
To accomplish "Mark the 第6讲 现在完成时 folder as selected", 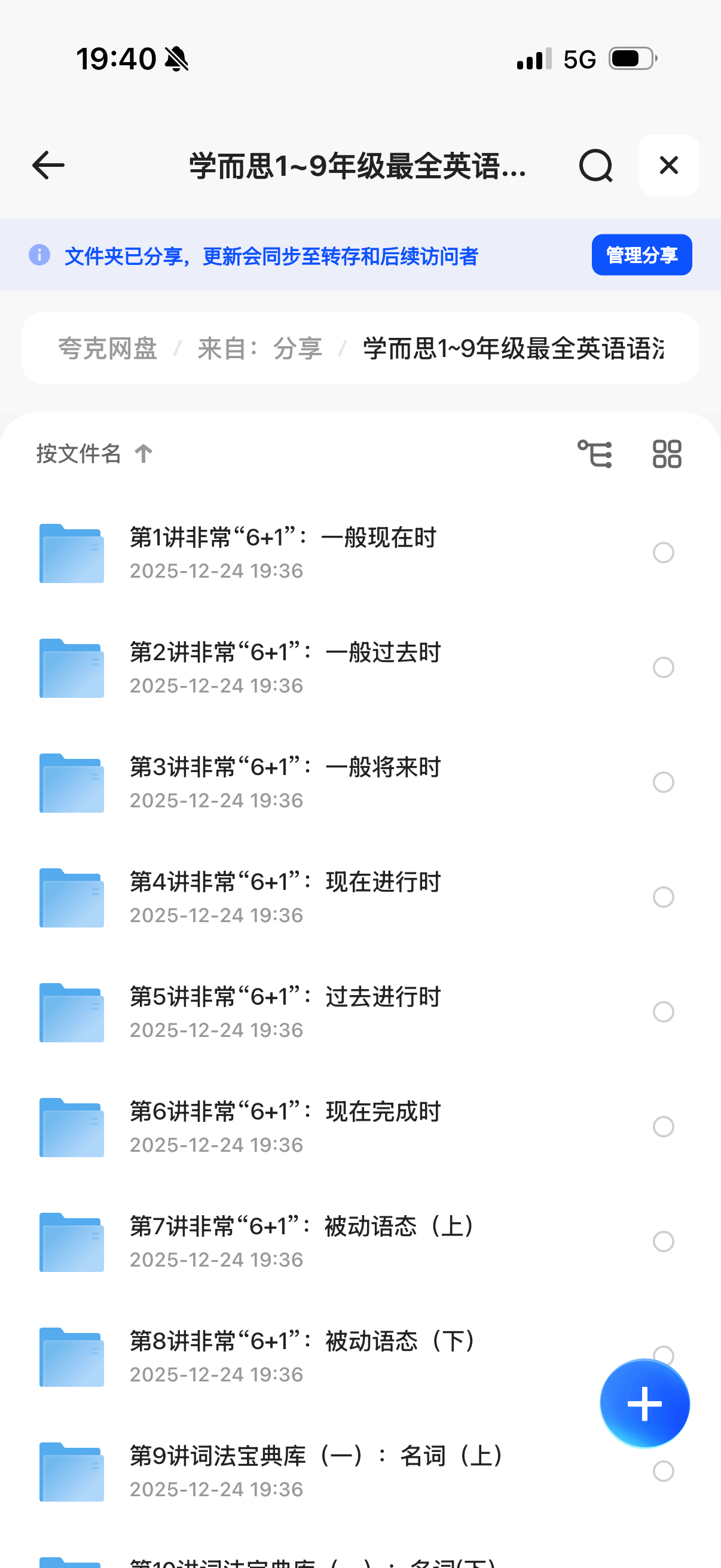I will point(663,1127).
